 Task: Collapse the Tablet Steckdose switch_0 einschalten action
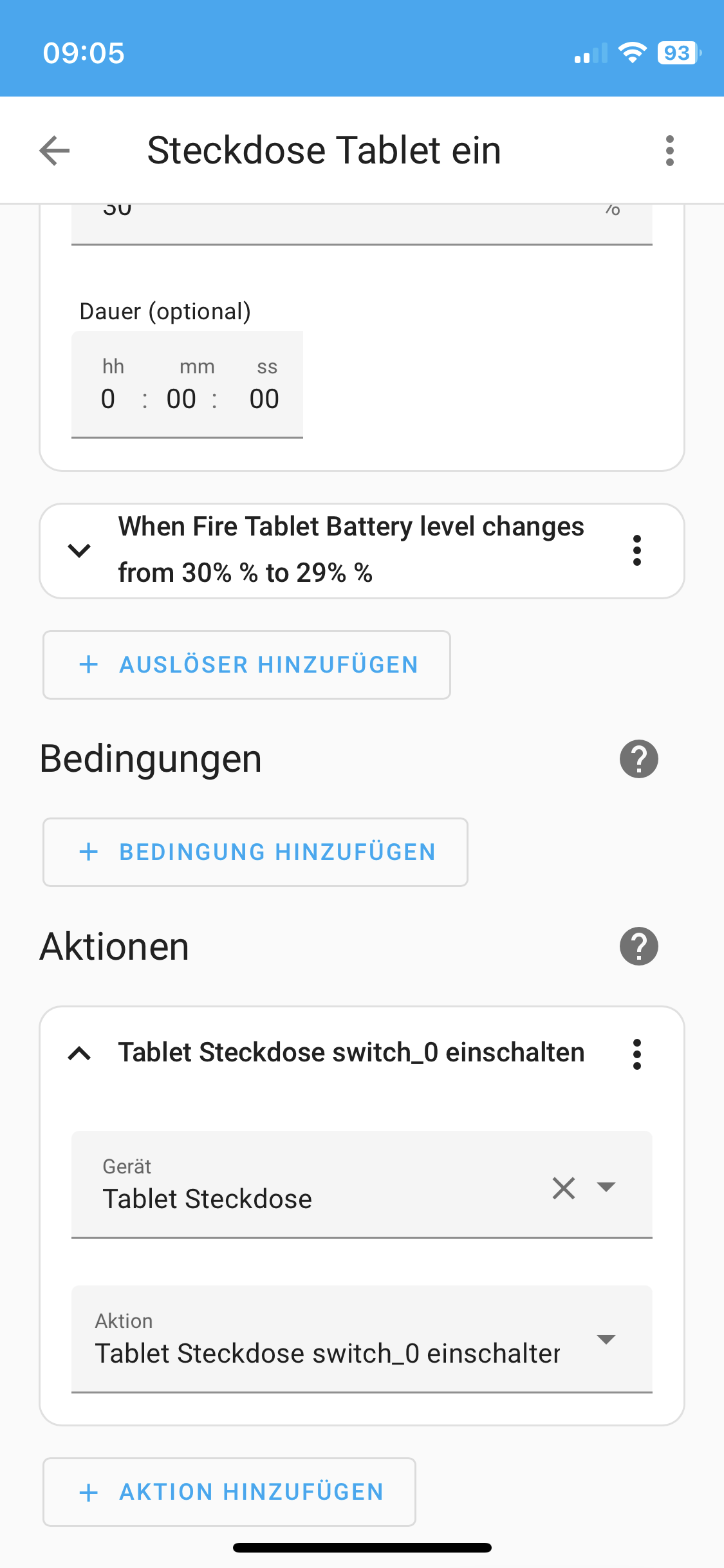(x=79, y=1054)
